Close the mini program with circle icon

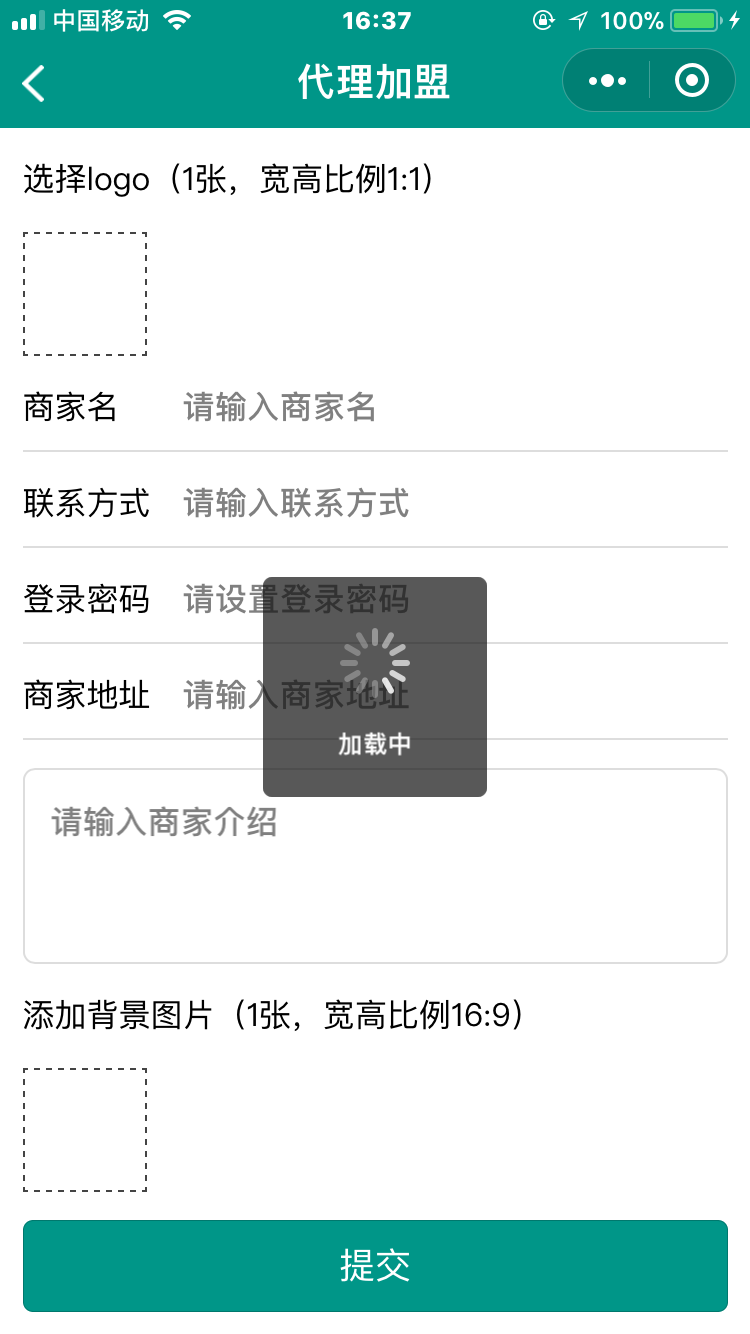click(692, 81)
